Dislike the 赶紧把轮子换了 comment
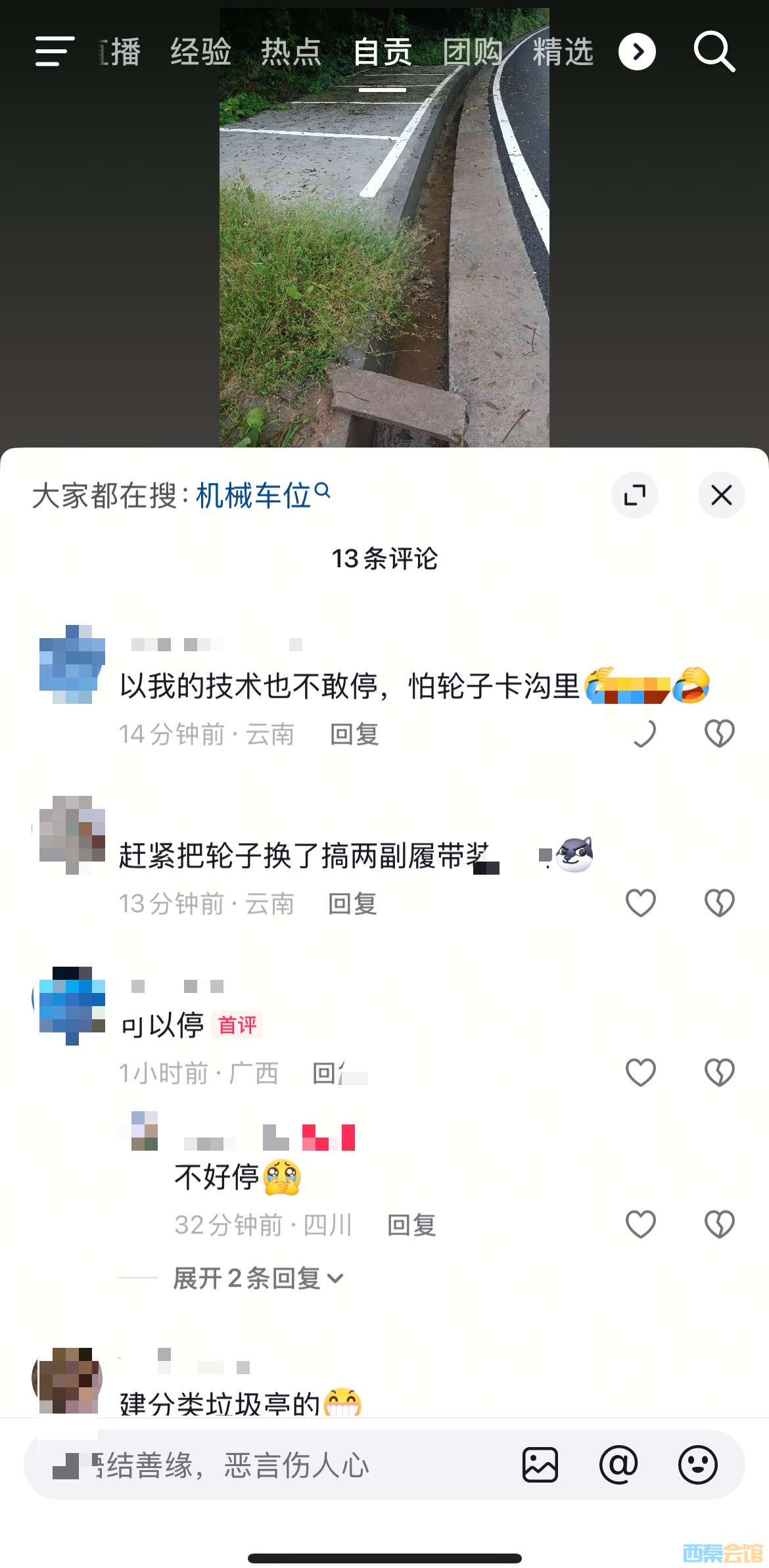This screenshot has height=1568, width=769. tap(719, 903)
